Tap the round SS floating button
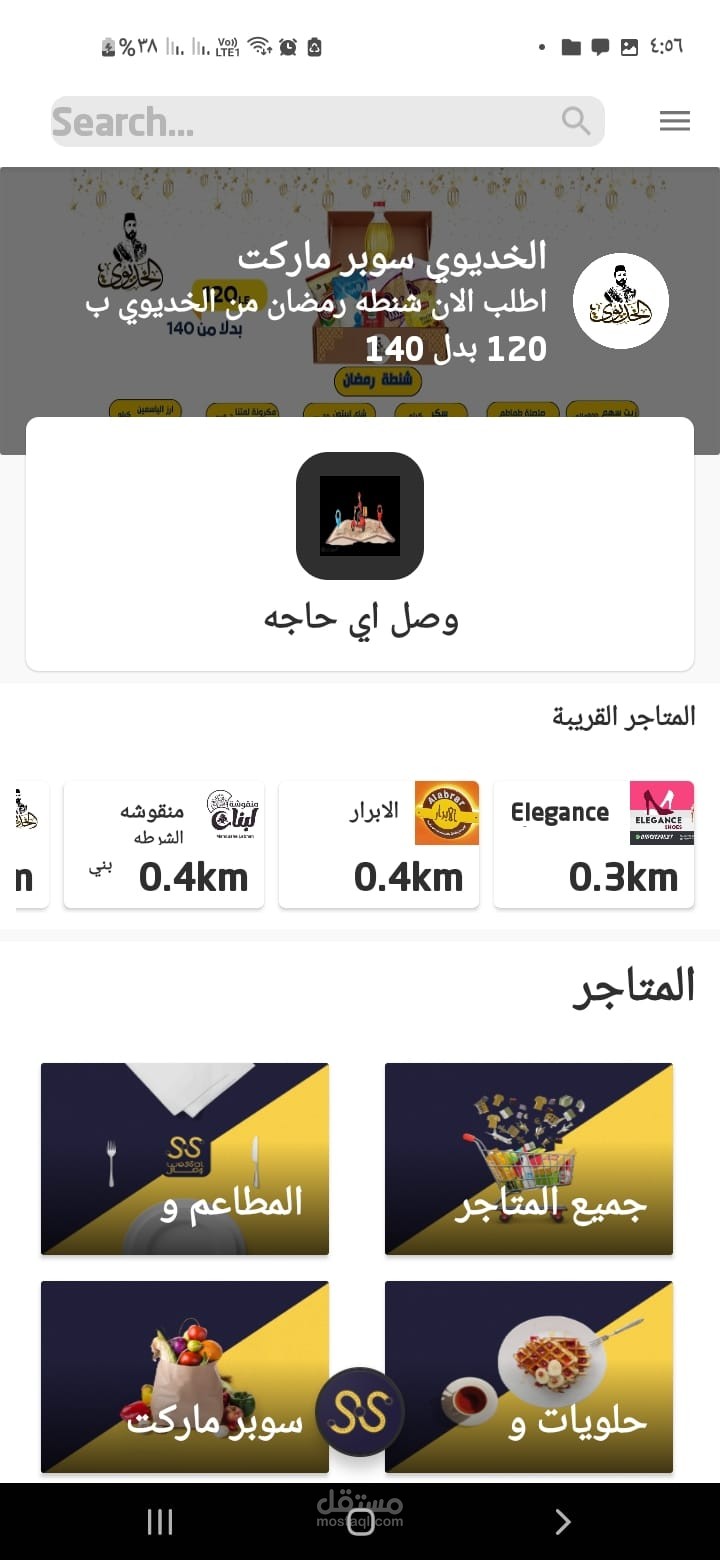Viewport: 720px width, 1560px height. click(x=360, y=1412)
